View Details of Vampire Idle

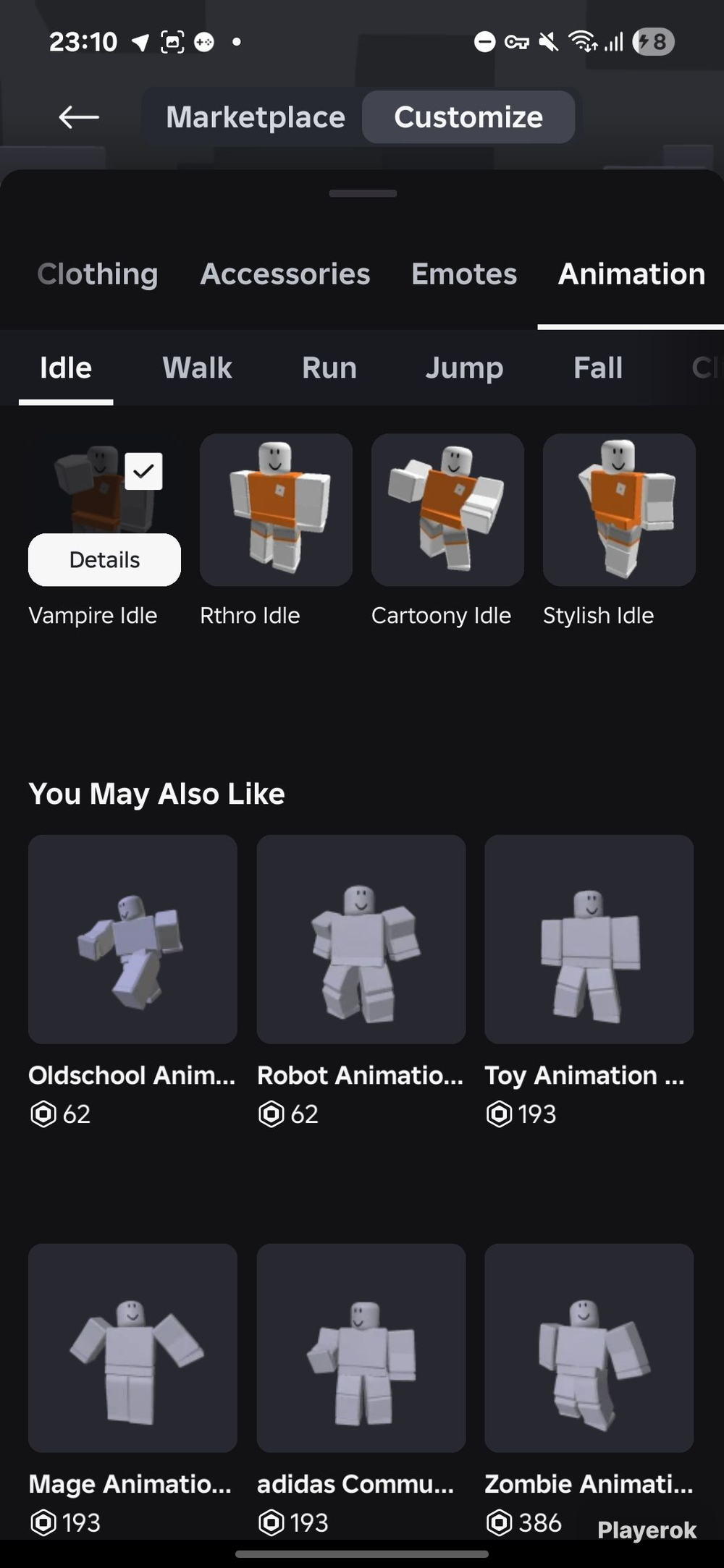(x=104, y=559)
